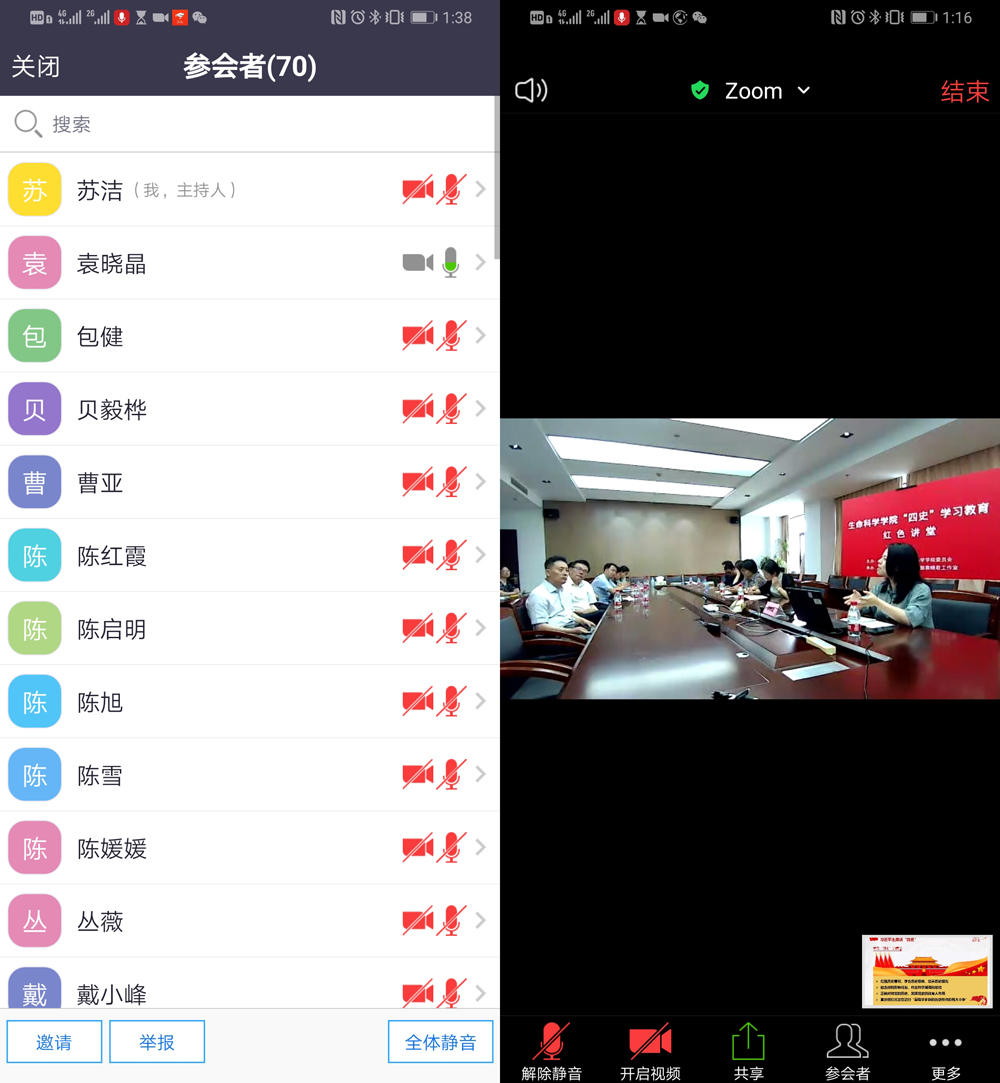1000x1083 pixels.
Task: Open the 更多 more menu
Action: [x=945, y=1051]
